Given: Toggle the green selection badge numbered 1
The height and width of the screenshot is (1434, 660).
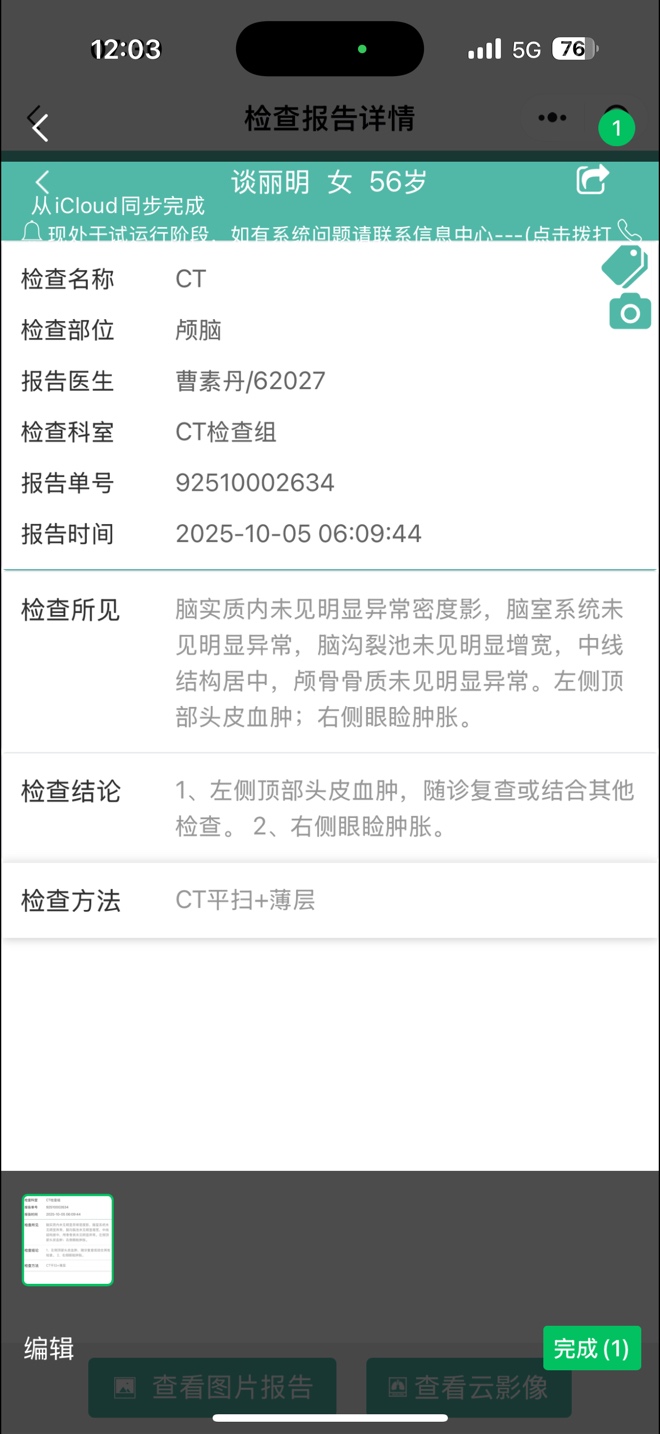Looking at the screenshot, I should pyautogui.click(x=616, y=127).
